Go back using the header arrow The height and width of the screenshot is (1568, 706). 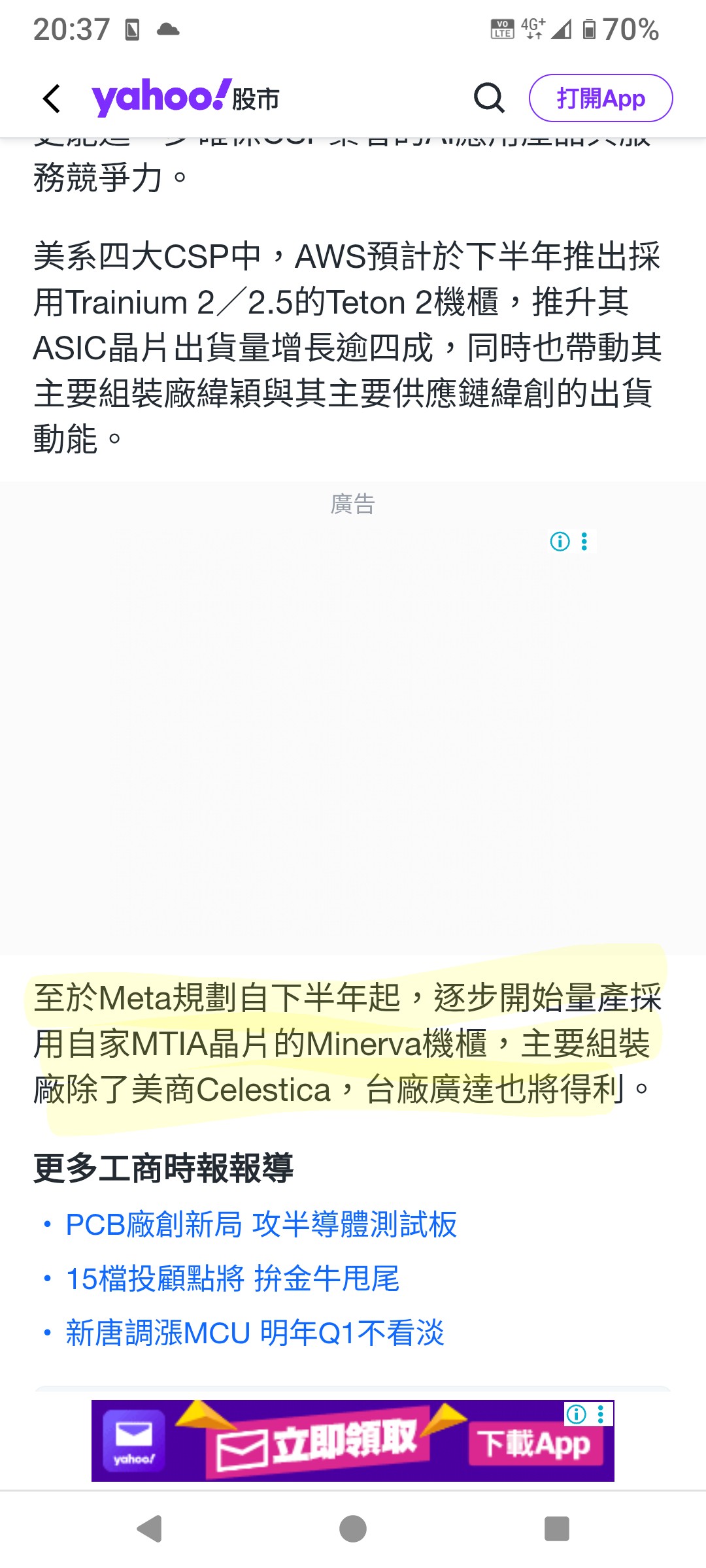tap(52, 99)
